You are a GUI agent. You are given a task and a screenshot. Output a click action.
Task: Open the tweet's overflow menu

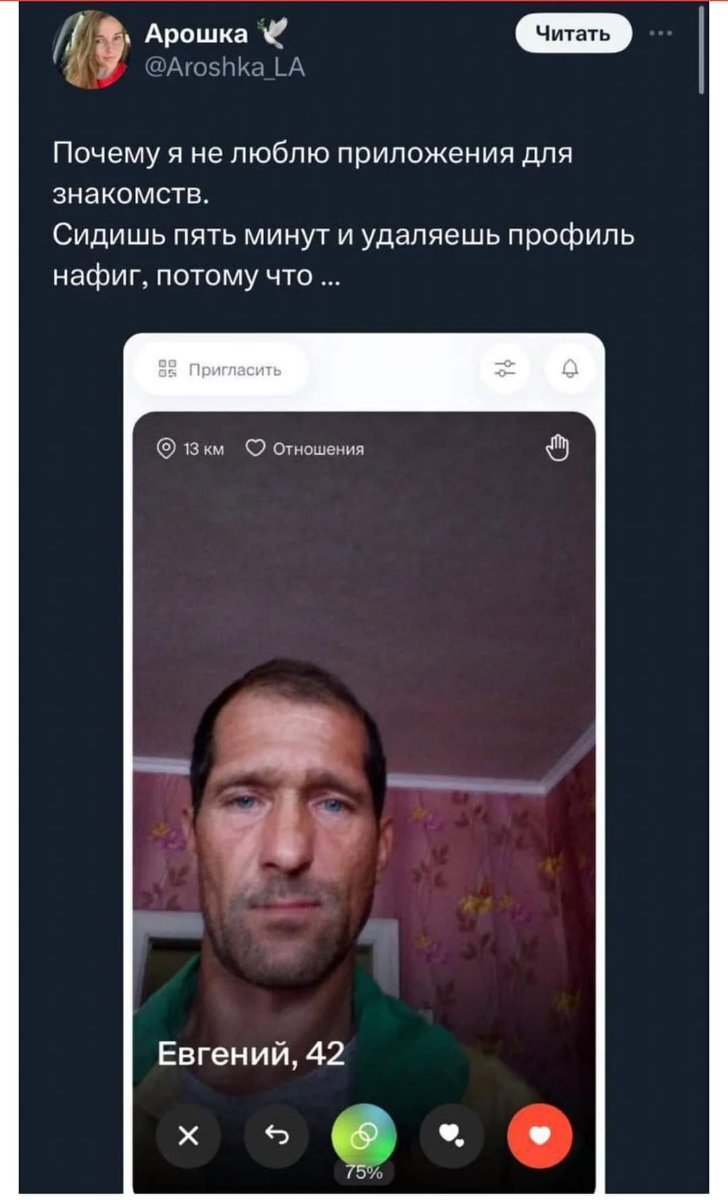pos(660,32)
